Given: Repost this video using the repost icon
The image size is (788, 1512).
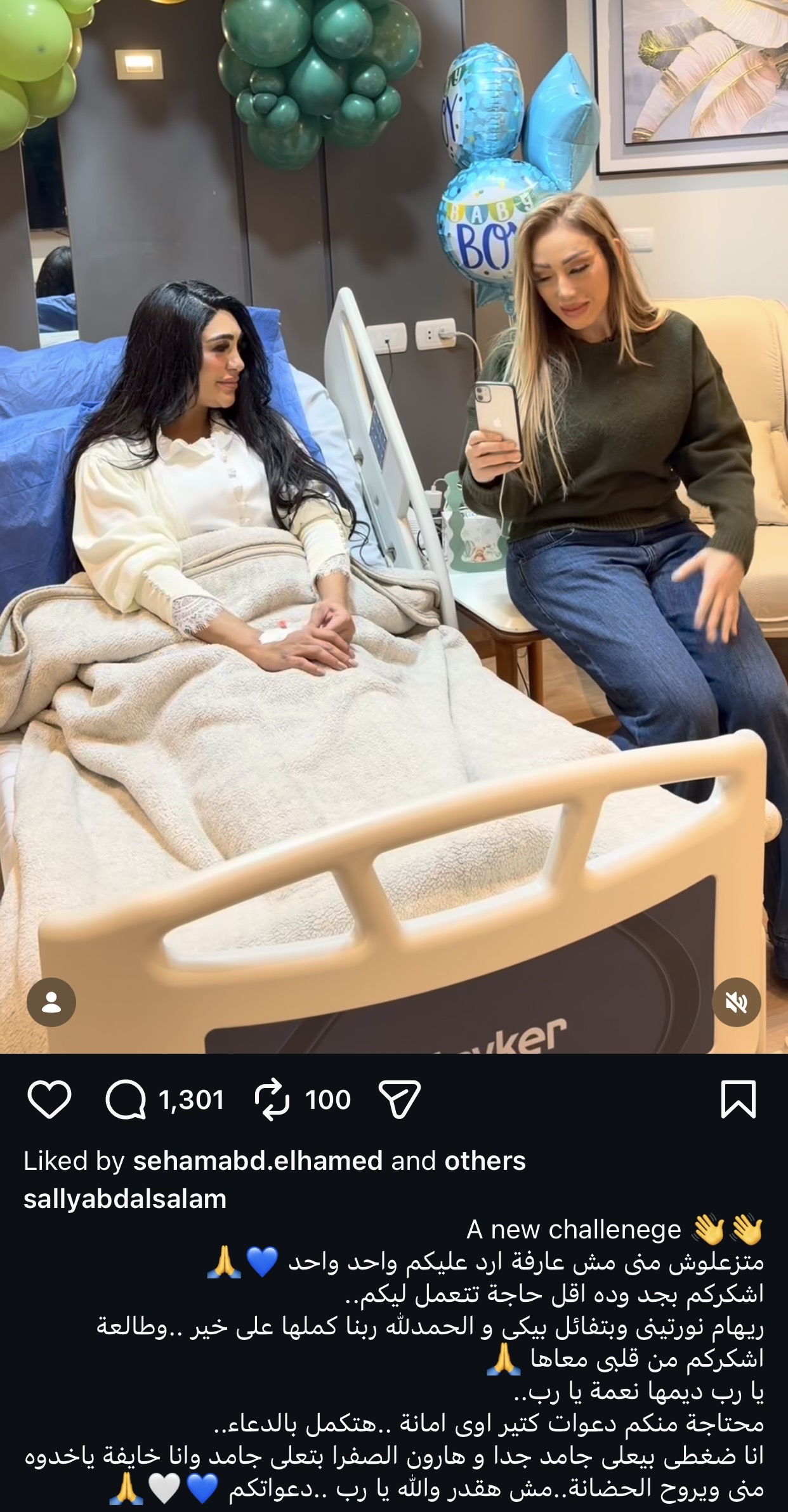Looking at the screenshot, I should coord(272,1100).
